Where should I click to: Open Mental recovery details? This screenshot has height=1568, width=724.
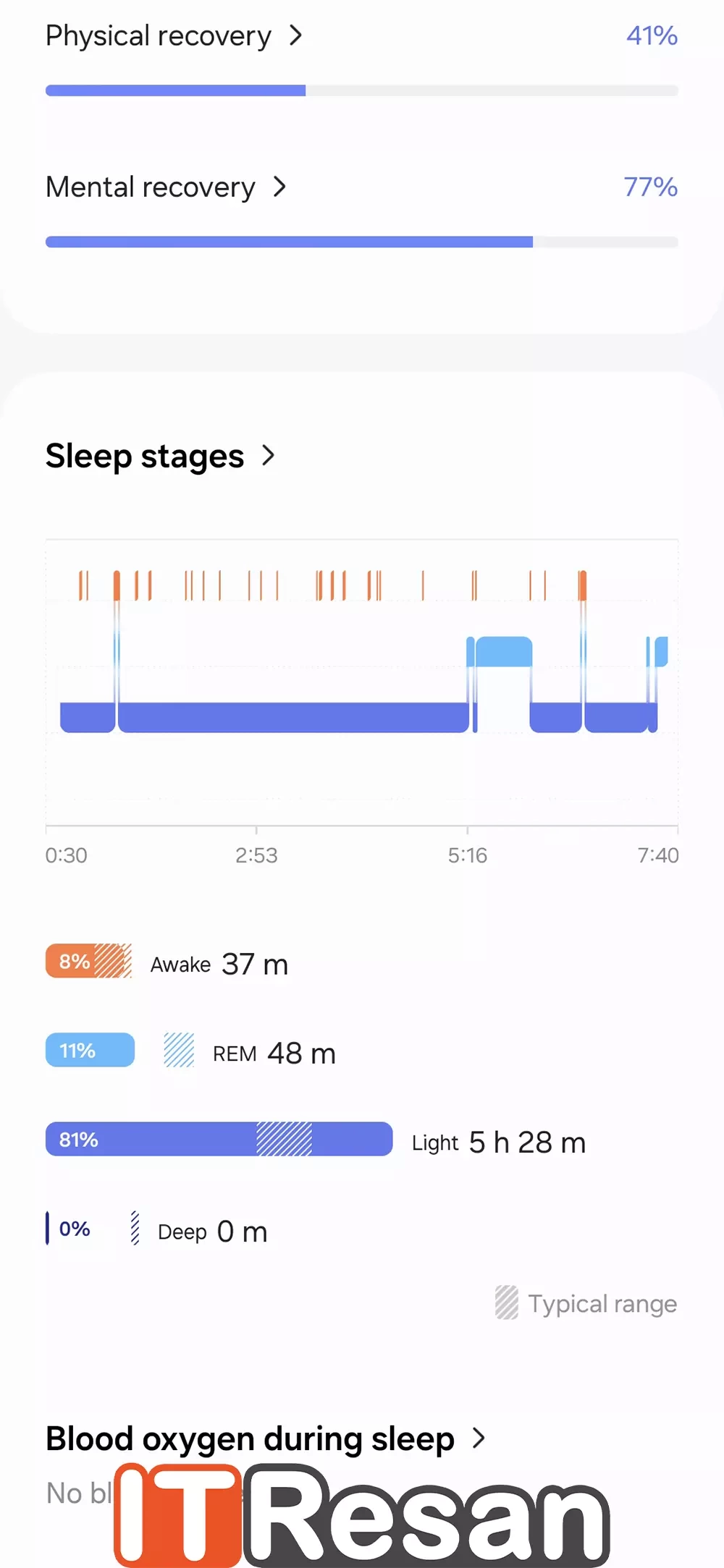(165, 187)
